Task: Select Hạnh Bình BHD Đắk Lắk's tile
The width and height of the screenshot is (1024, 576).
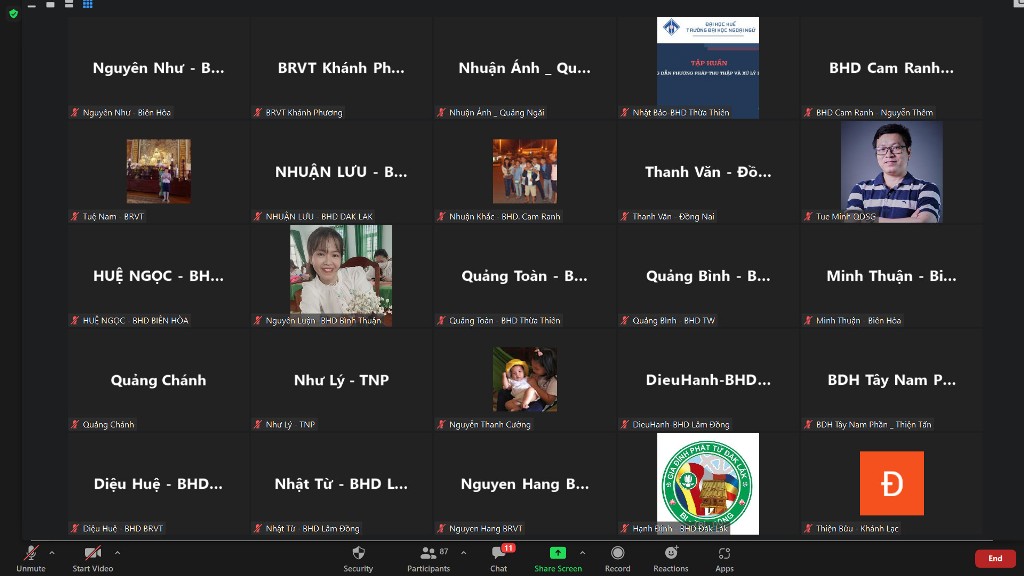Action: 708,484
